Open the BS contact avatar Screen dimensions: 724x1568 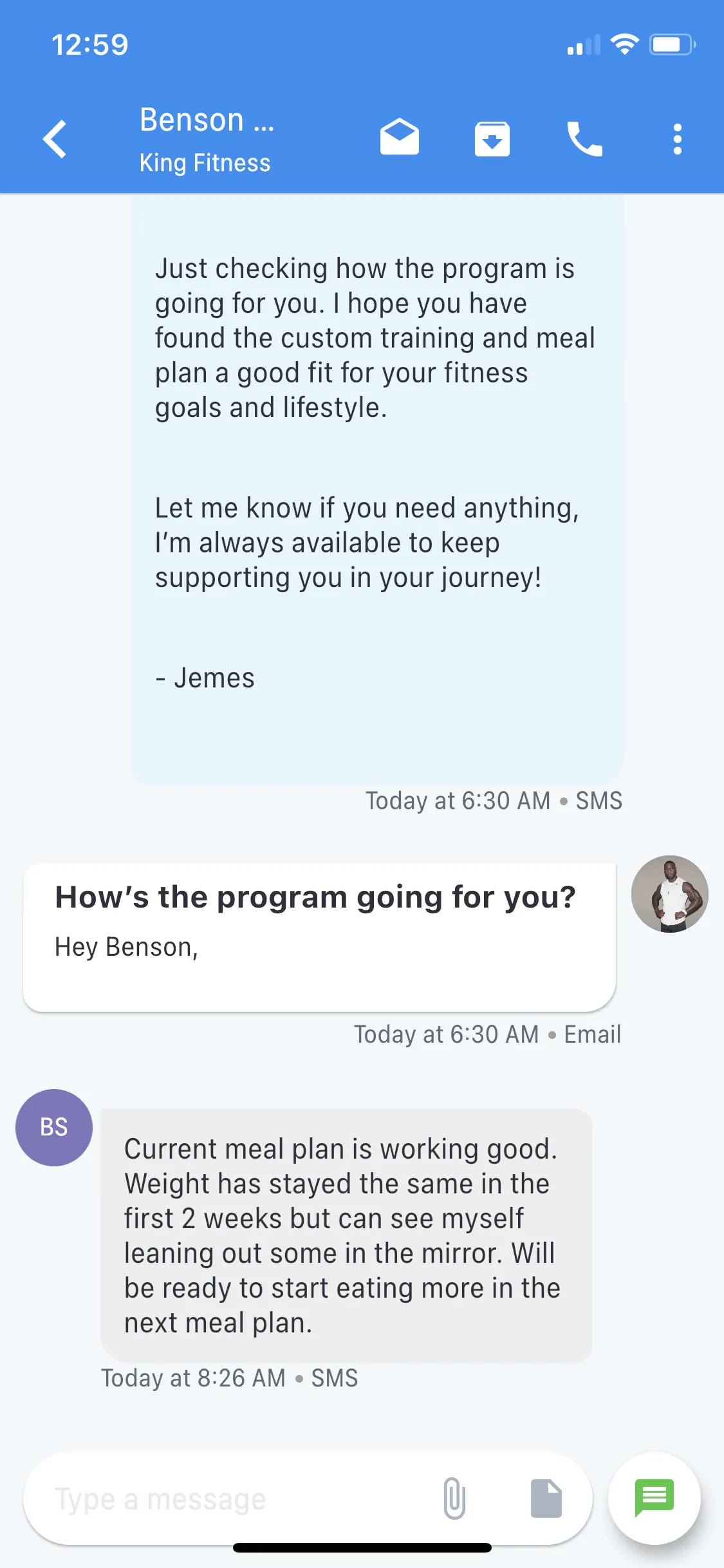54,1128
